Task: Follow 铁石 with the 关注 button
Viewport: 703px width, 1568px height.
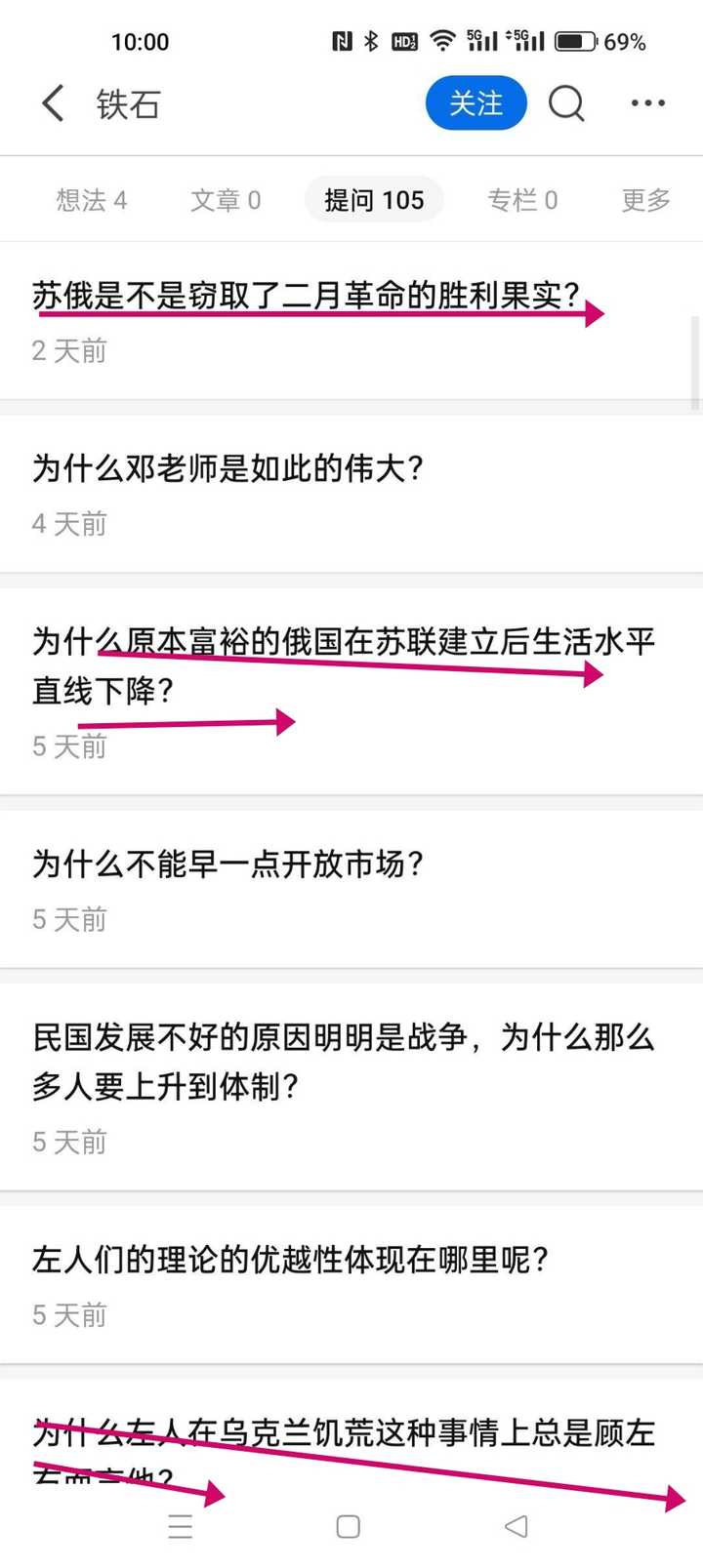Action: [476, 103]
